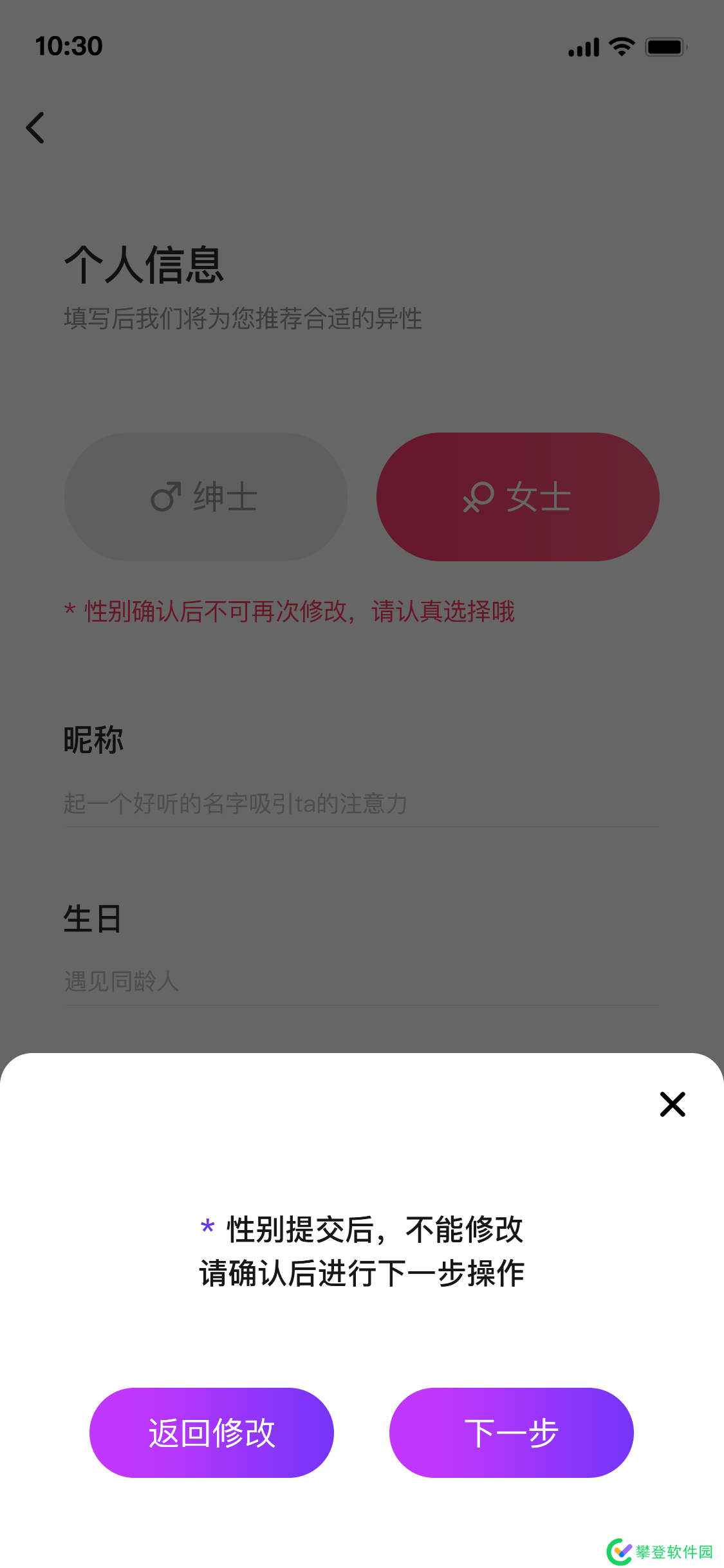Select the 女士 gender option
This screenshot has width=724, height=1568.
(517, 497)
